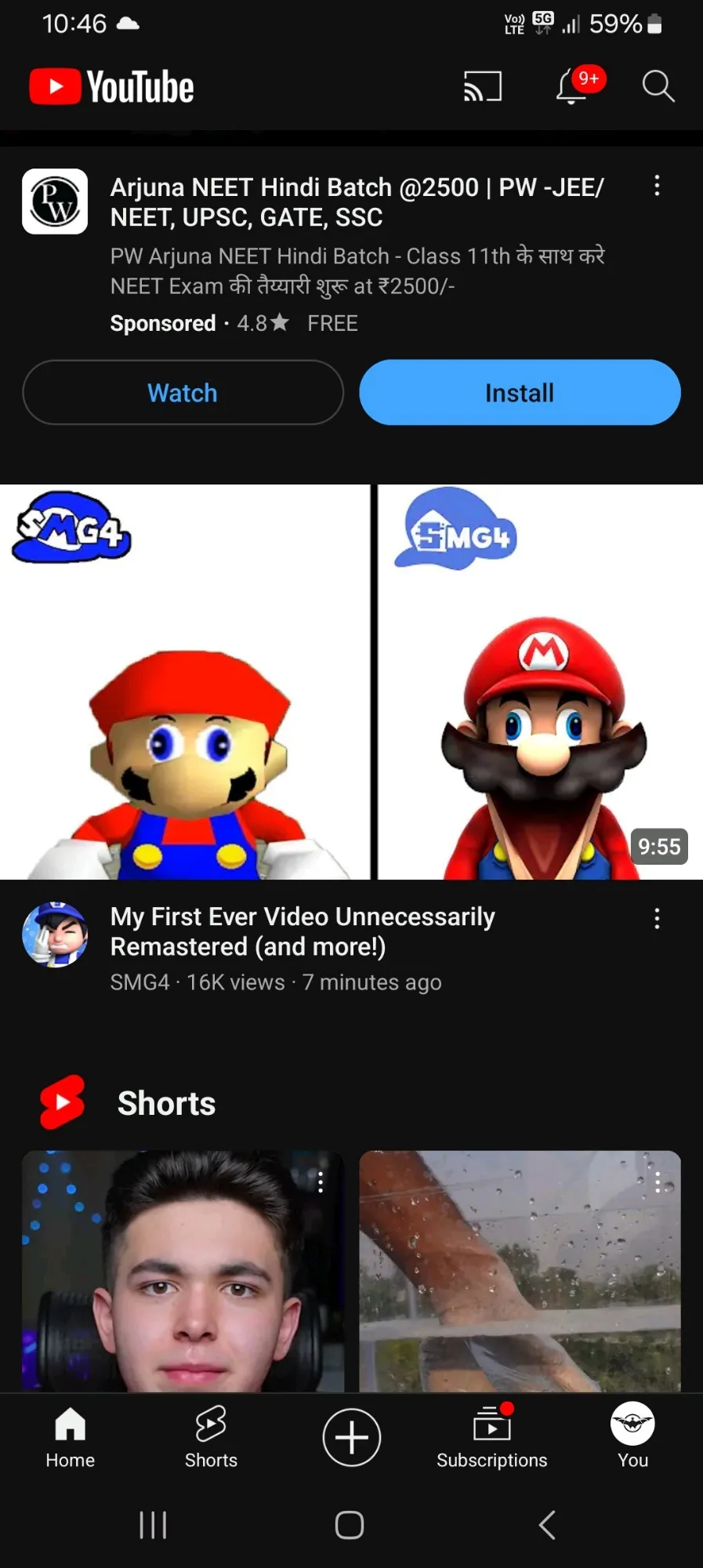The height and width of the screenshot is (1568, 703).
Task: Switch to the Shorts tab
Action: [x=211, y=1437]
